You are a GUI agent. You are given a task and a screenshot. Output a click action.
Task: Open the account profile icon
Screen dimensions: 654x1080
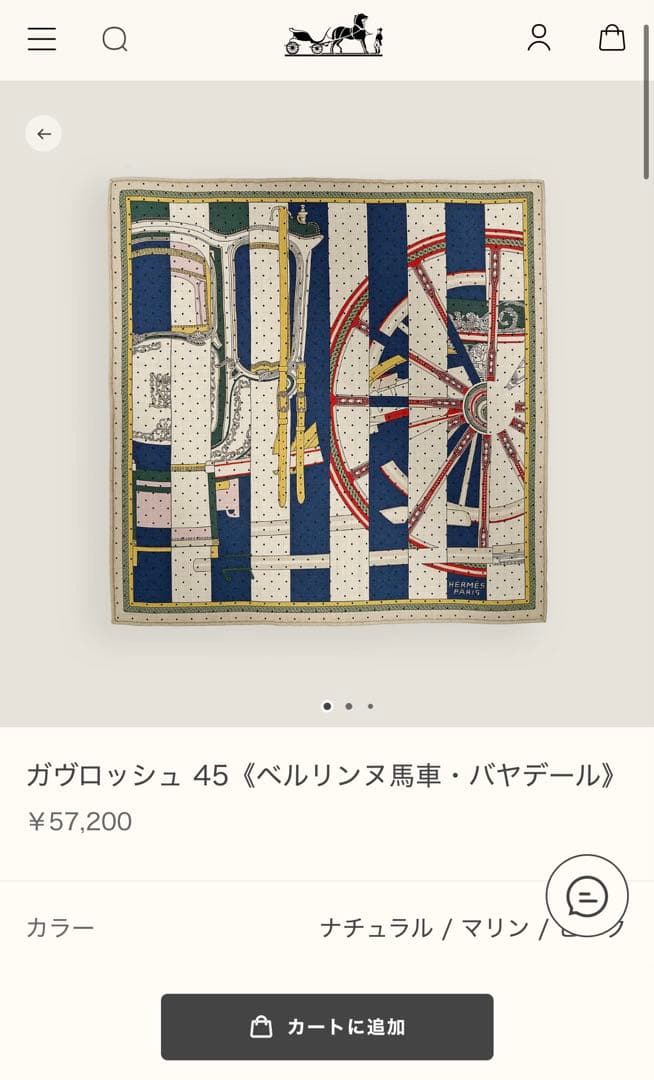click(x=539, y=38)
